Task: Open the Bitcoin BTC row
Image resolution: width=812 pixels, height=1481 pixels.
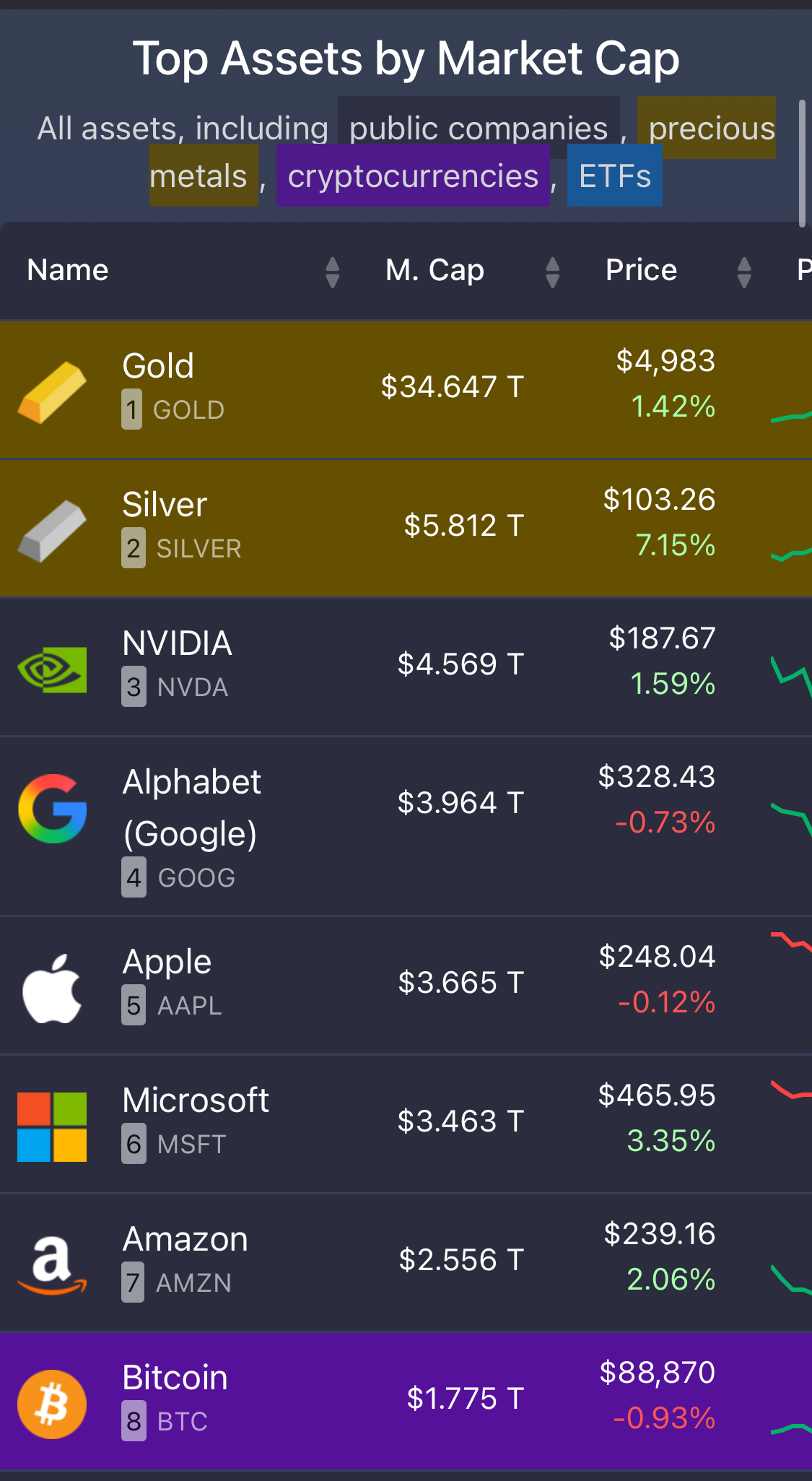Action: pyautogui.click(x=175, y=1378)
